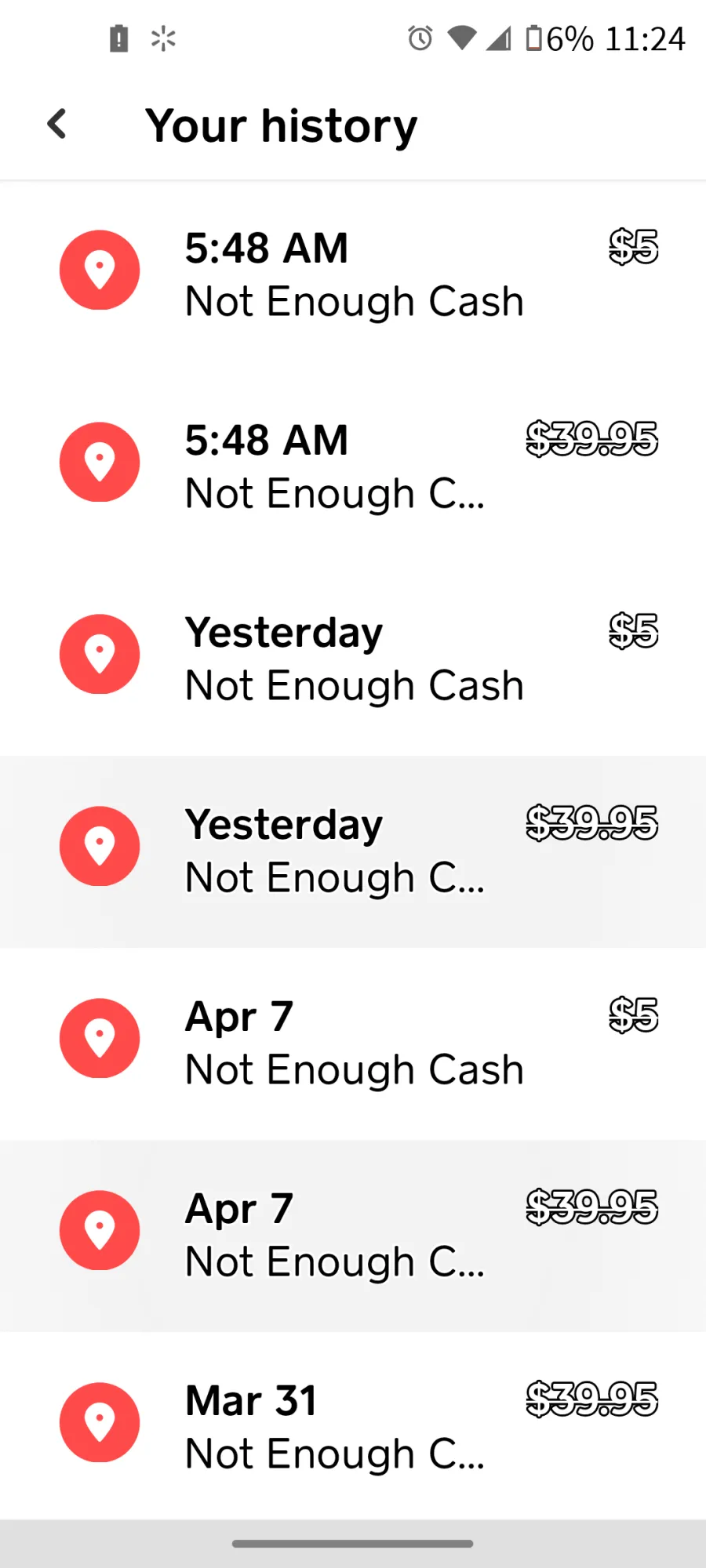Open the Mar 31 $39.95 transaction

click(353, 1427)
